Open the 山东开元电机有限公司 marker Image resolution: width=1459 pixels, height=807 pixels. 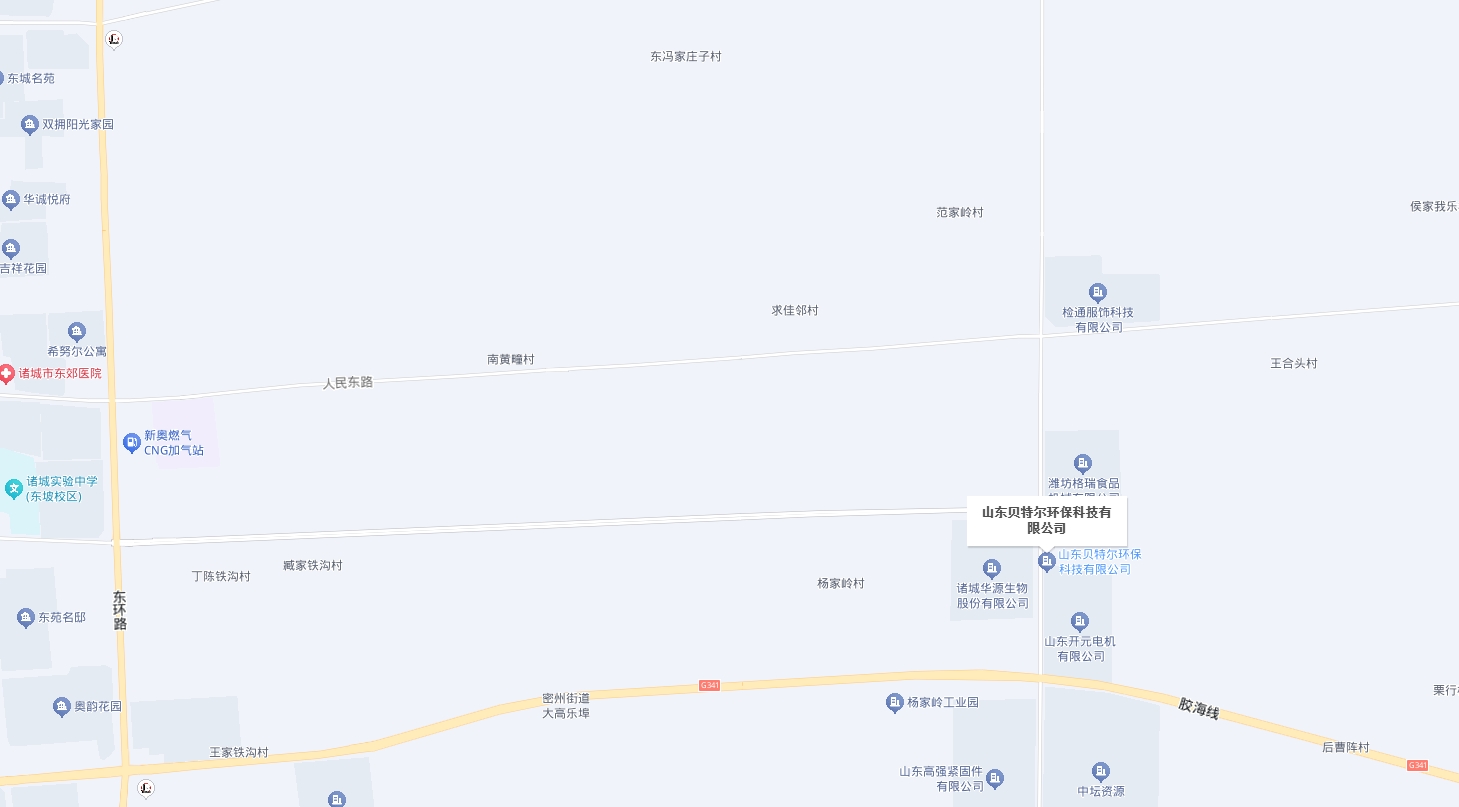[1079, 622]
